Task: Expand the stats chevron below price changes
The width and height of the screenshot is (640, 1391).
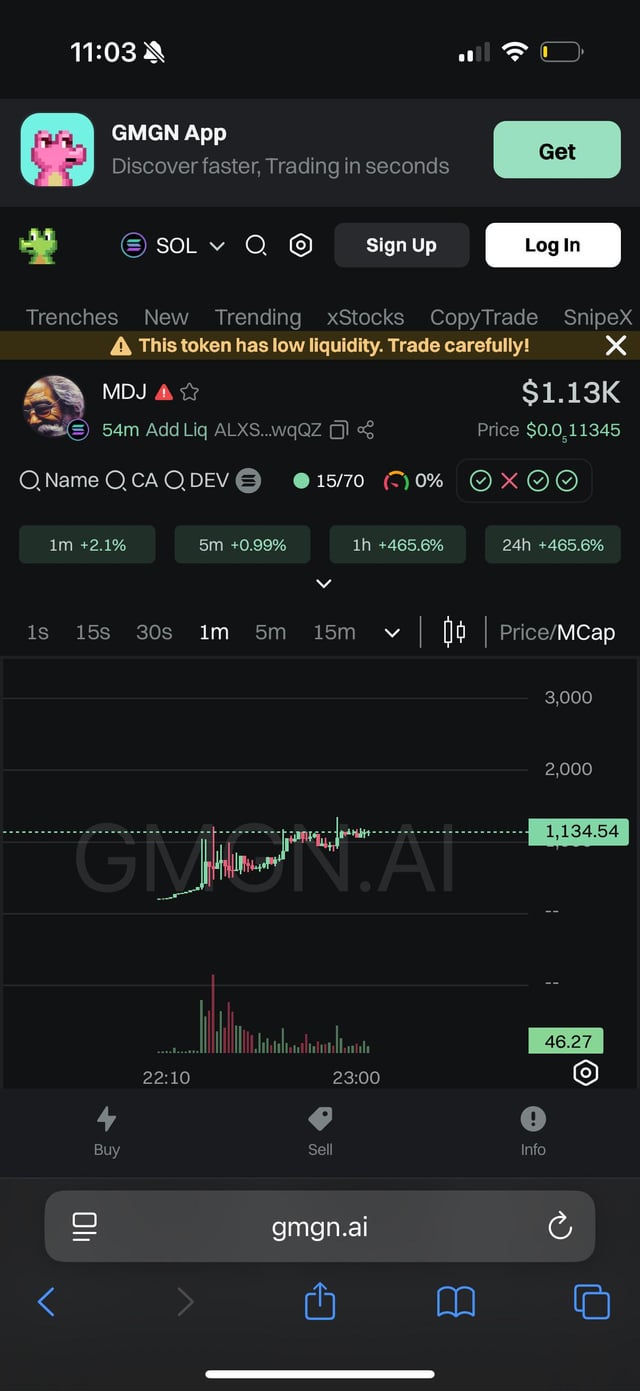Action: (x=323, y=583)
